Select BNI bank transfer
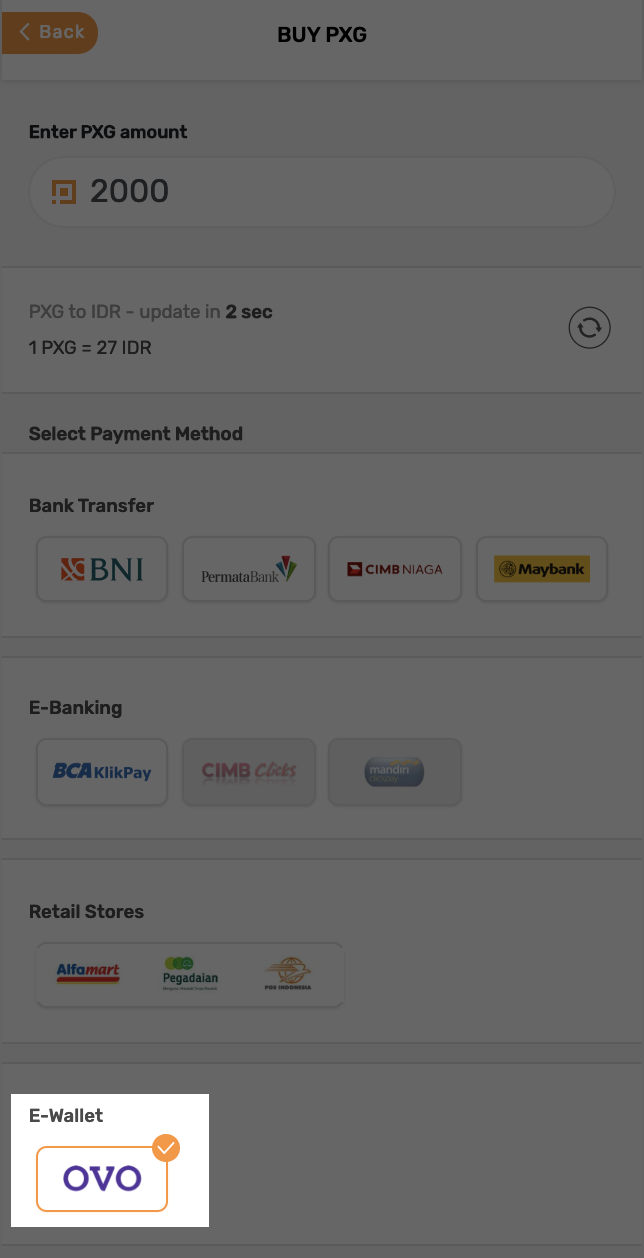The image size is (644, 1258). (102, 569)
